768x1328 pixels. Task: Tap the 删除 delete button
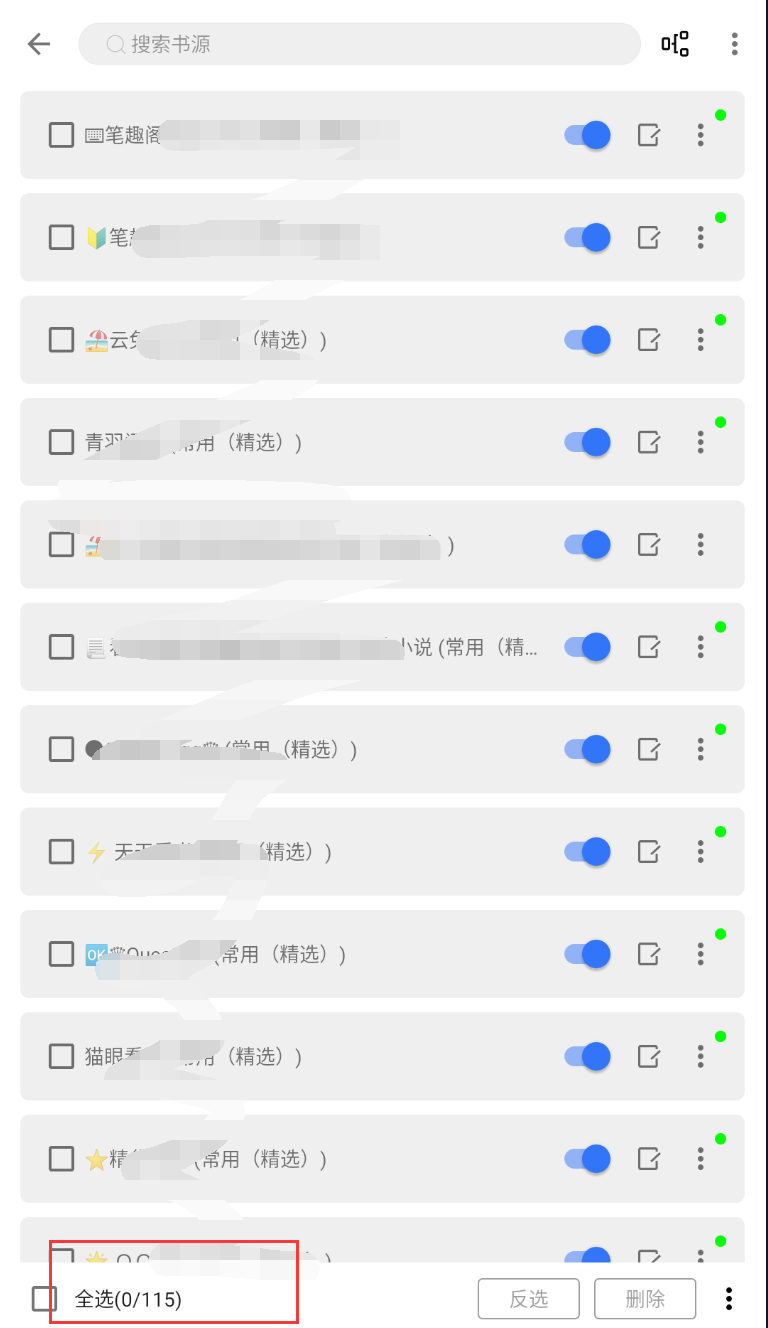[645, 1299]
